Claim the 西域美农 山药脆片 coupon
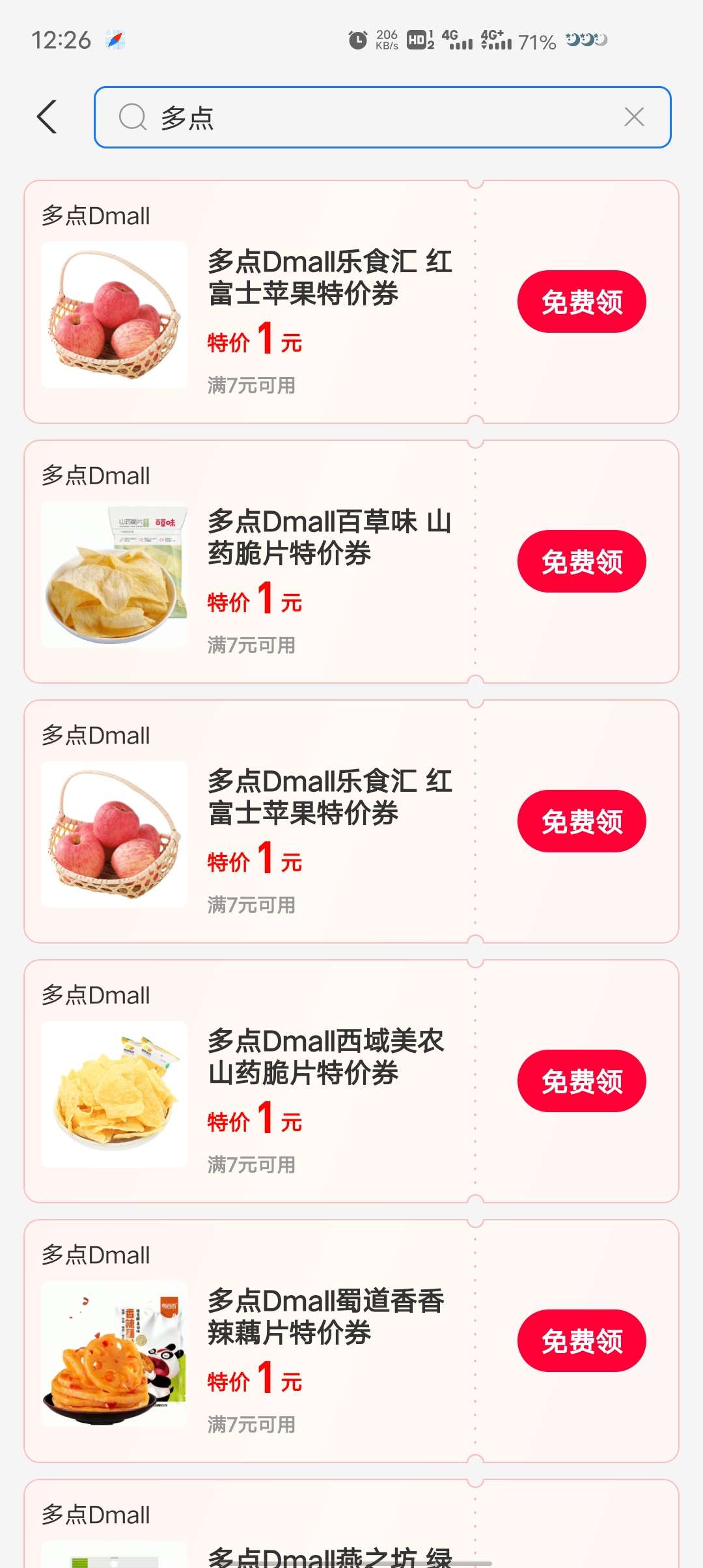This screenshot has width=703, height=1568. click(x=581, y=1080)
